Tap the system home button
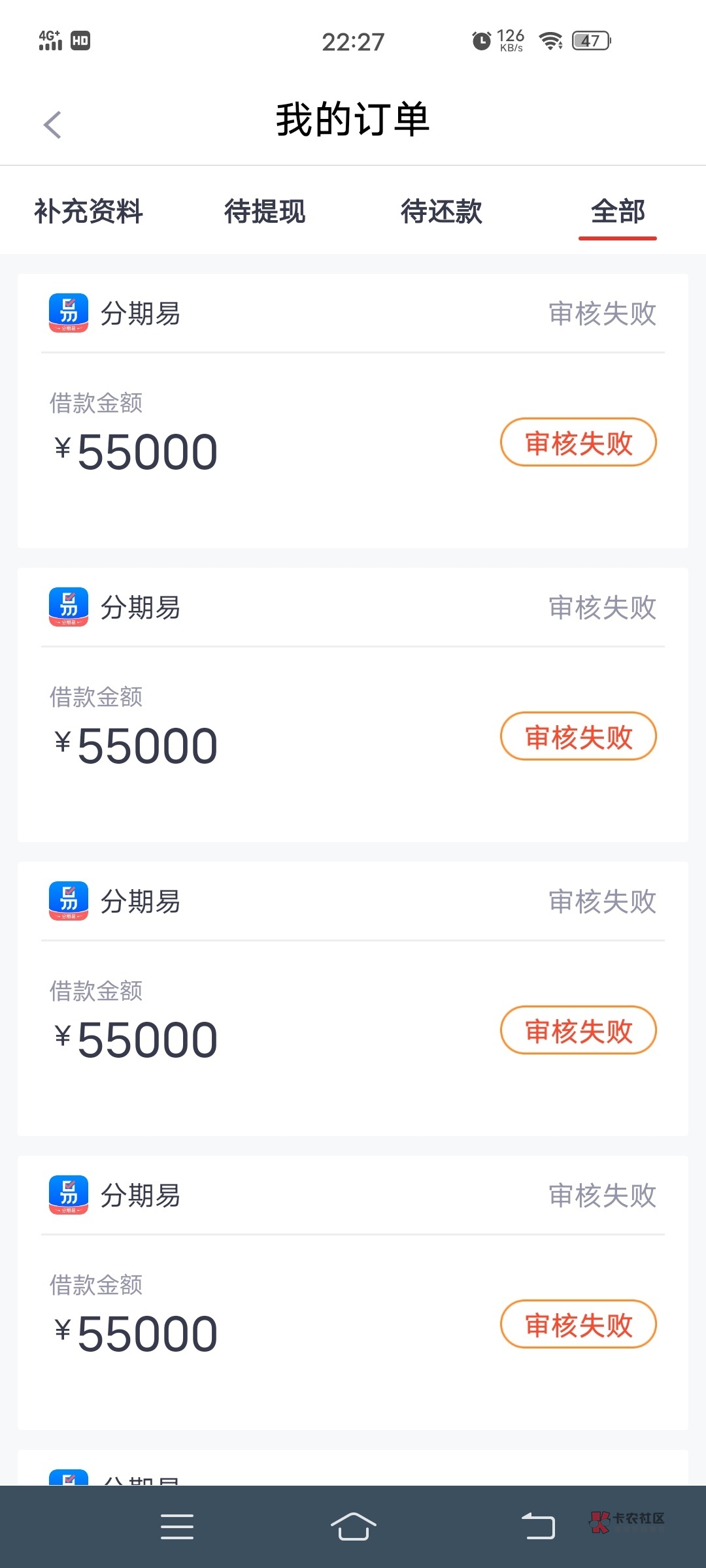This screenshot has width=706, height=1568. [x=353, y=1526]
